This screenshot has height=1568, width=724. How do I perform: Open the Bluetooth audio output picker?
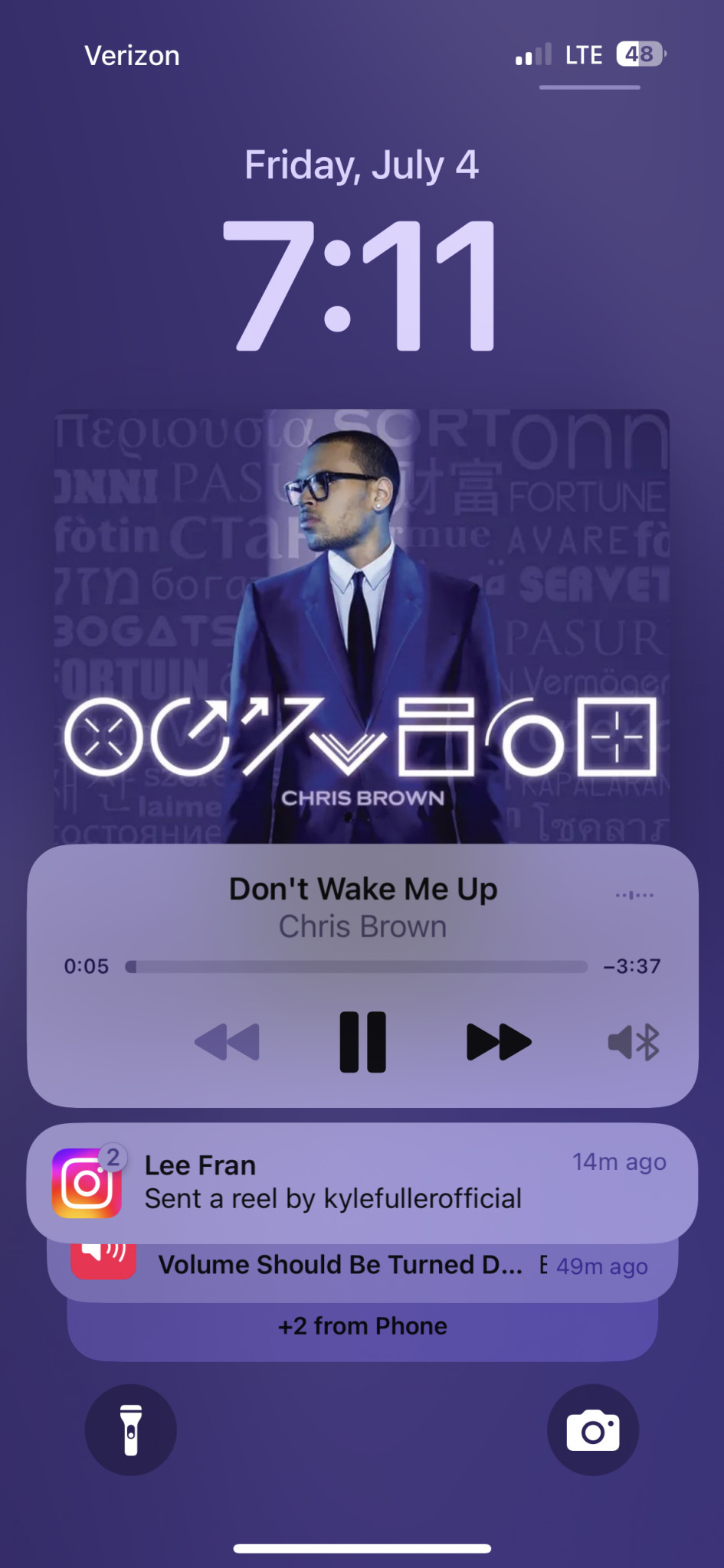click(x=634, y=1041)
